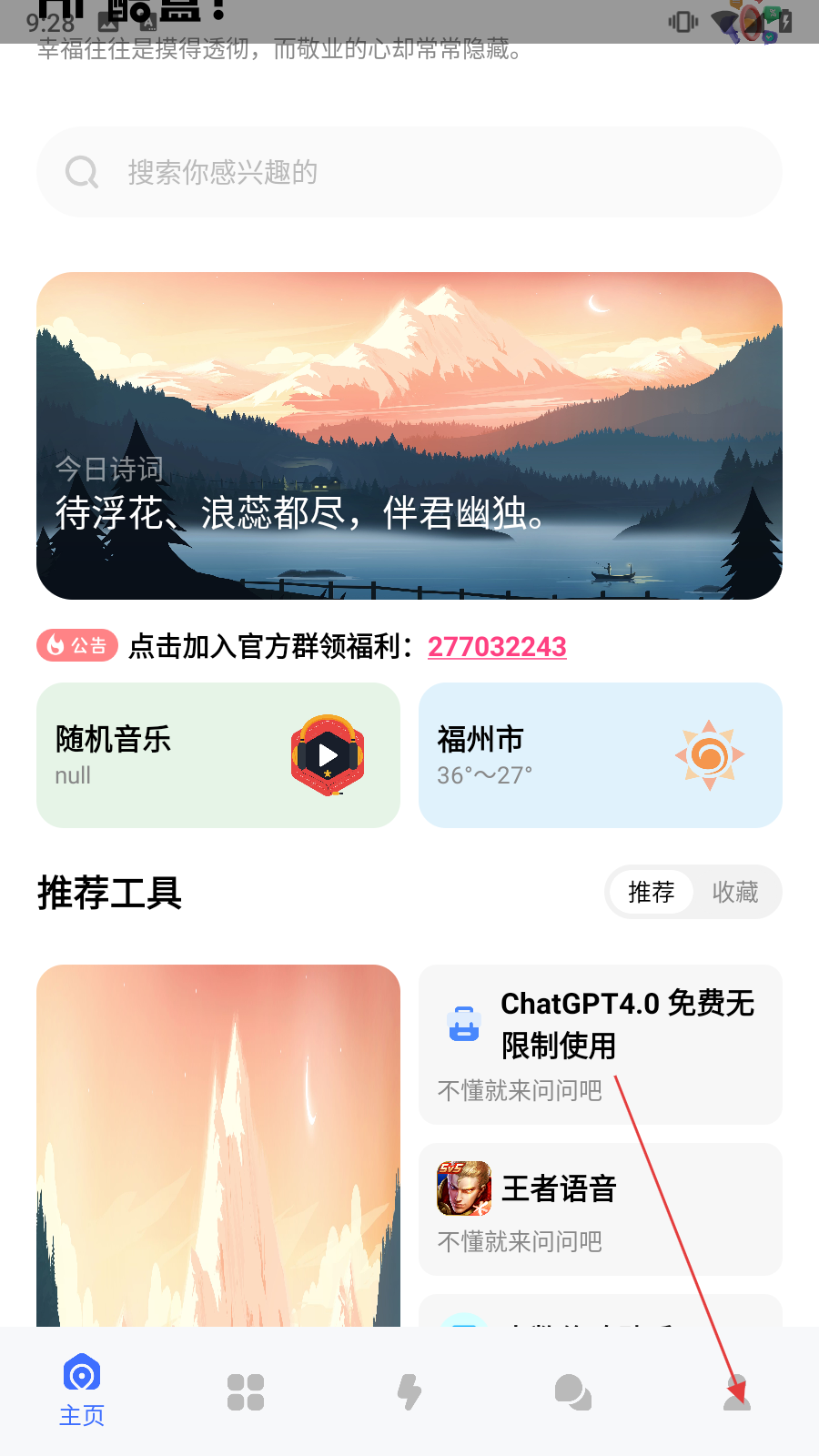This screenshot has height=1456, width=819.
Task: Open ChatGPT4.0 免费无限制使用 tool
Action: [x=601, y=1044]
